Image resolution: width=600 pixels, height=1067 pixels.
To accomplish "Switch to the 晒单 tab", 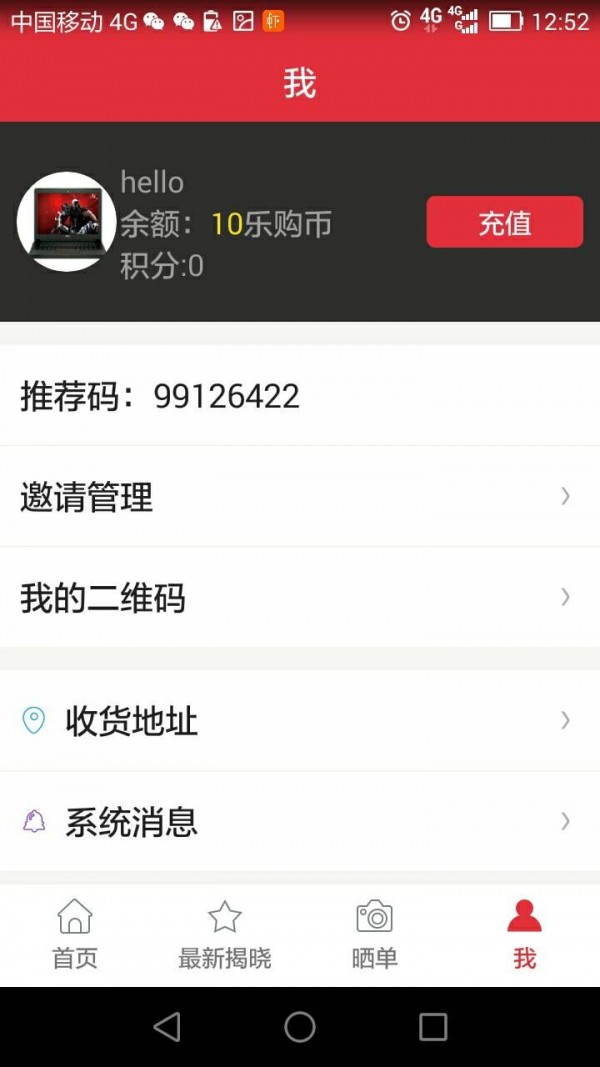I will pos(375,934).
